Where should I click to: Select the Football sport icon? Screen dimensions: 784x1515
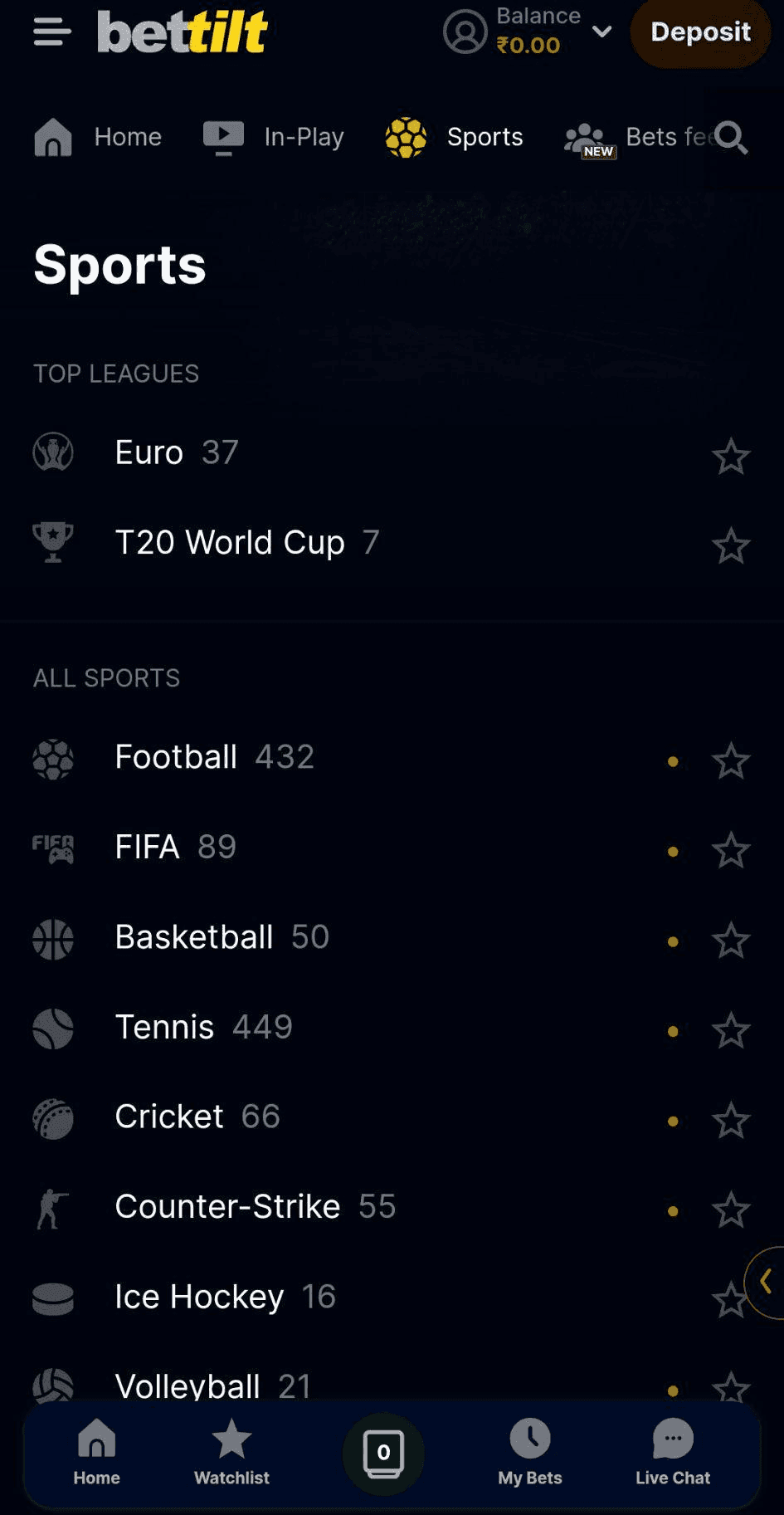pyautogui.click(x=53, y=758)
